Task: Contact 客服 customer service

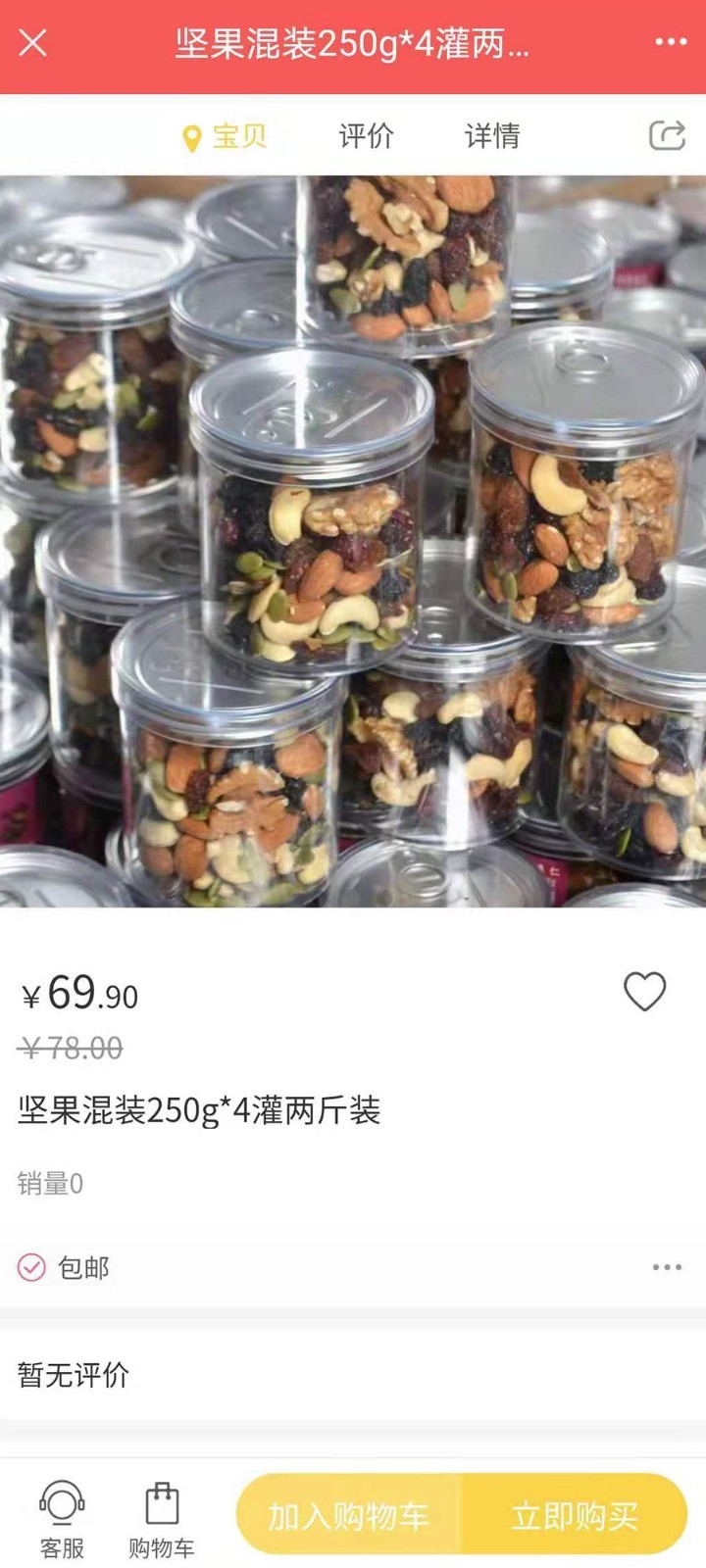Action: tap(62, 1519)
